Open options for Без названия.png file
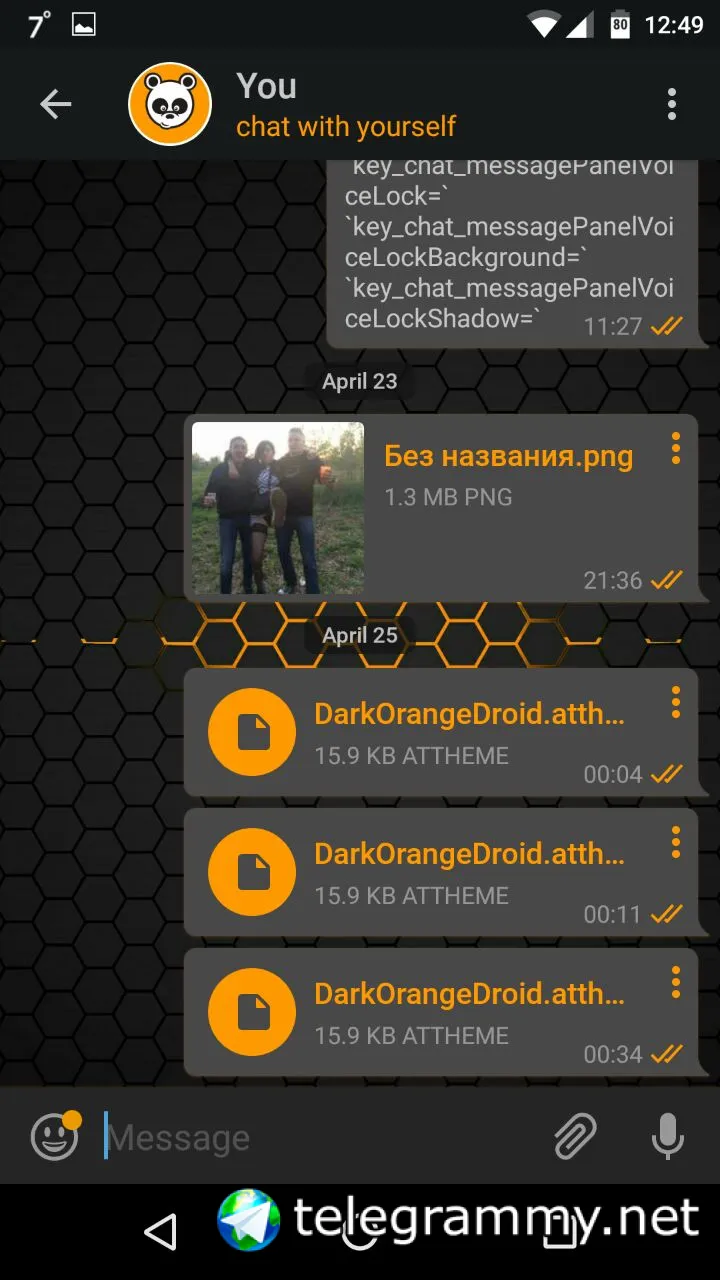 [x=676, y=448]
